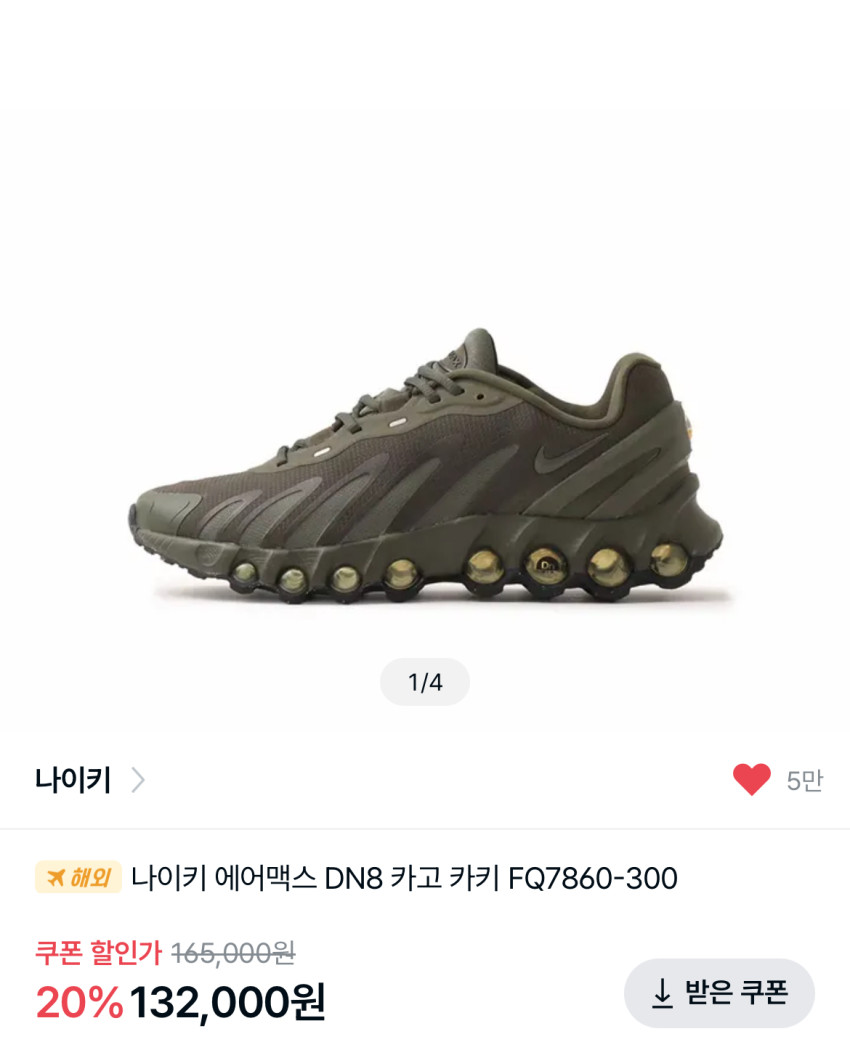This screenshot has height=1042, width=850.
Task: Tap the 받은 쿠폰 button
Action: [x=719, y=993]
